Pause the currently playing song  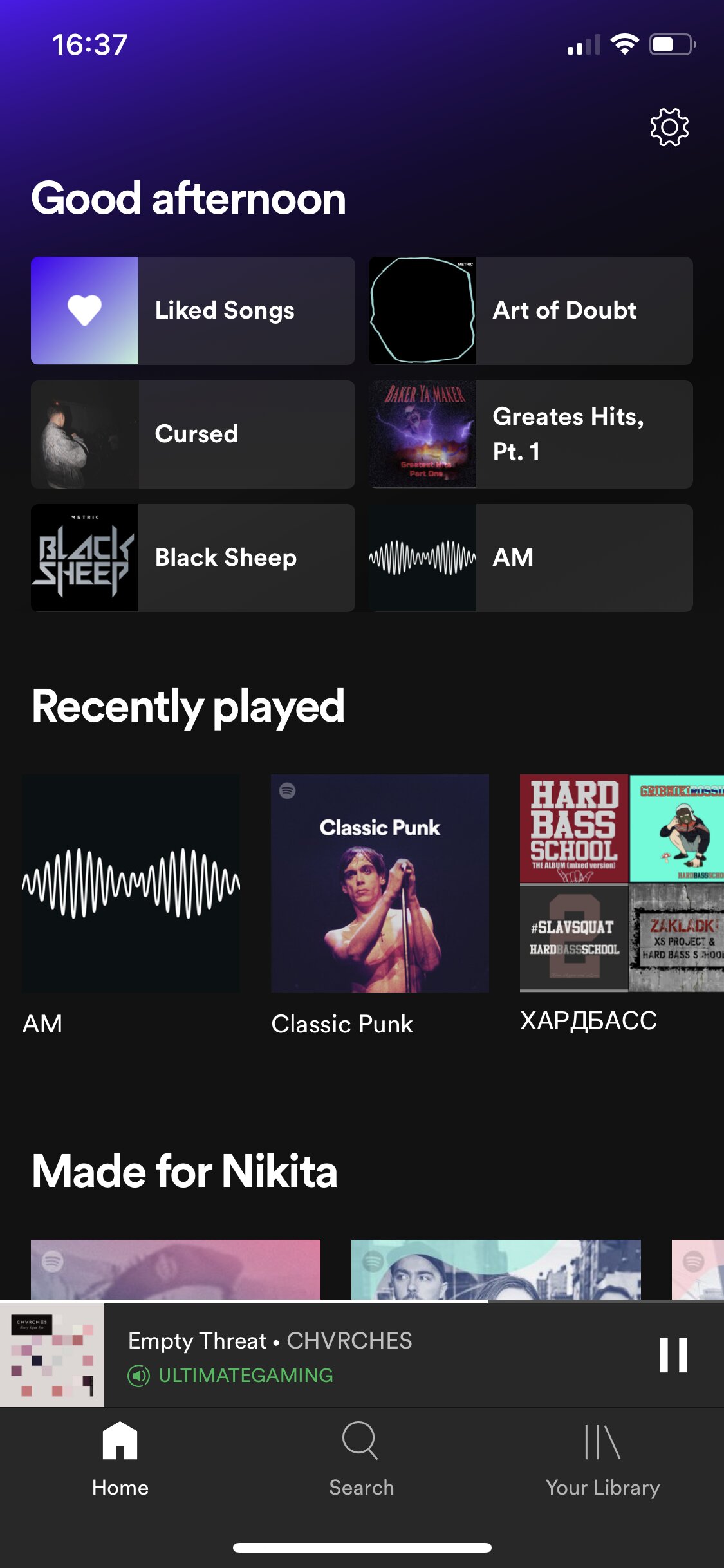point(673,1355)
